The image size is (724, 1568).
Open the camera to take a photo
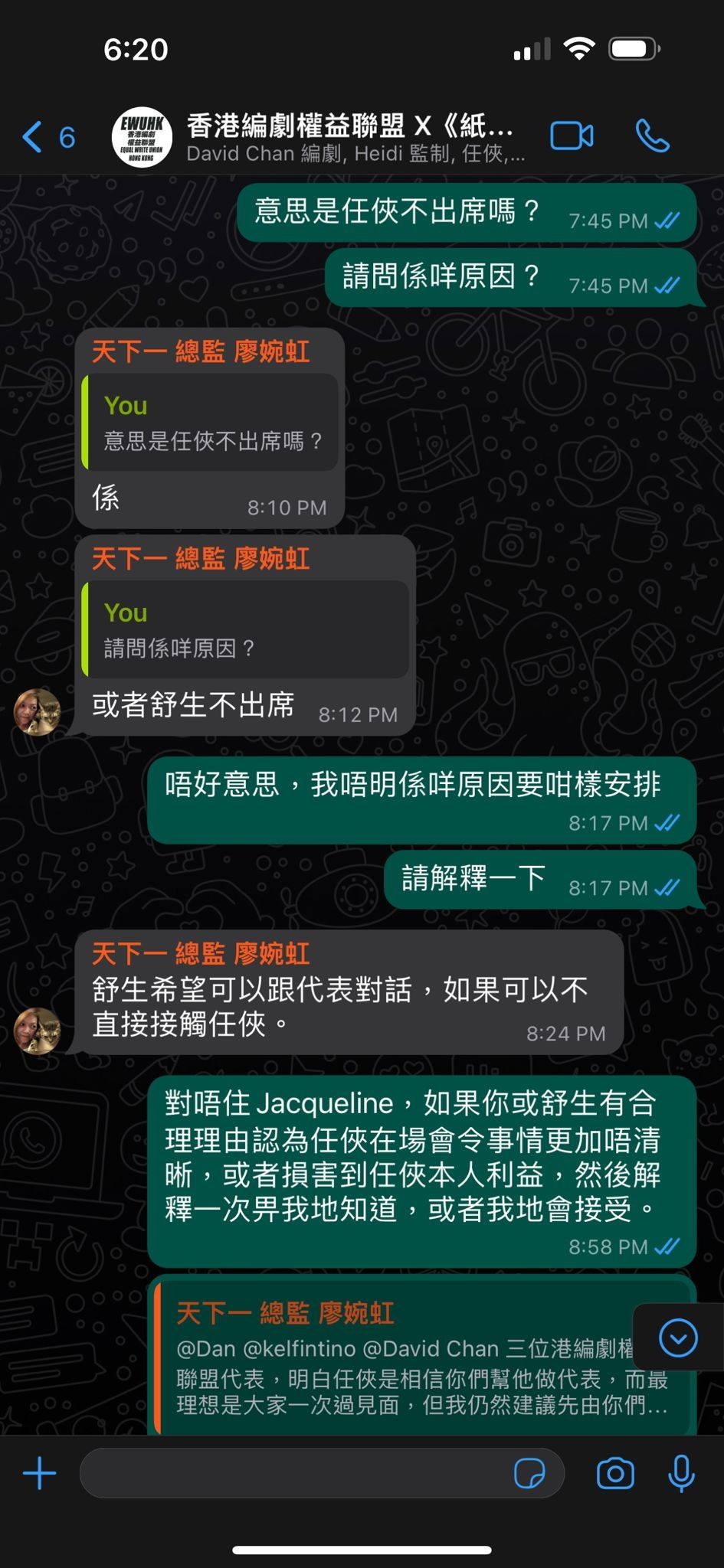(x=615, y=1472)
